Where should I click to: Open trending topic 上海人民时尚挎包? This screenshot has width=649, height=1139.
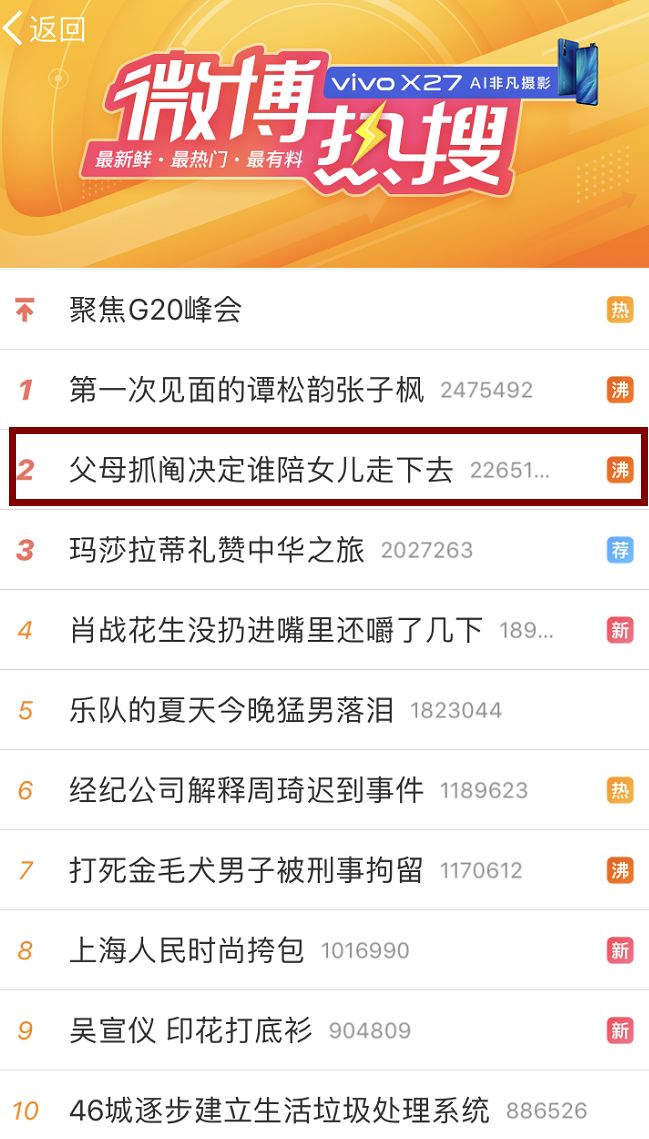187,950
